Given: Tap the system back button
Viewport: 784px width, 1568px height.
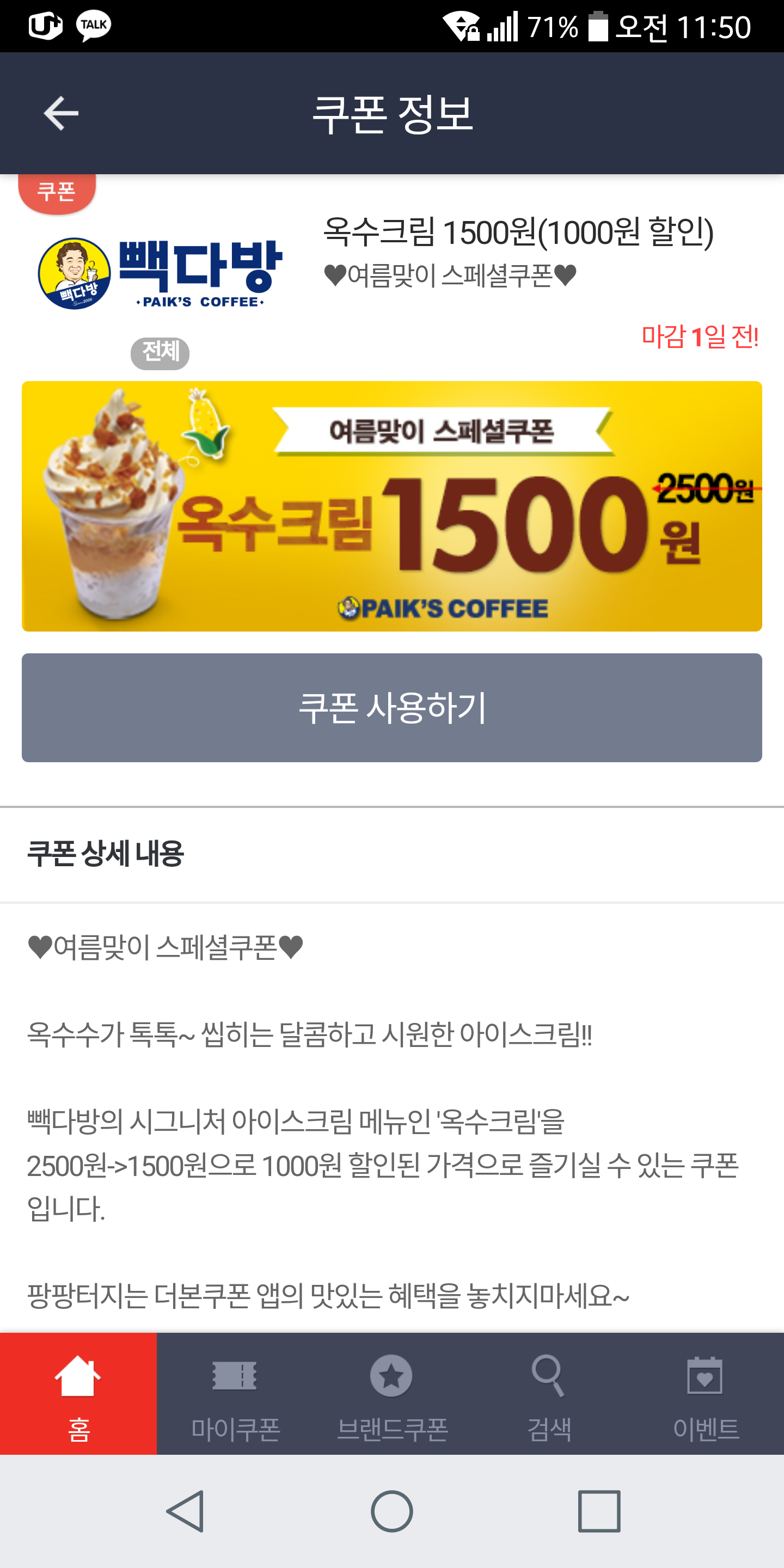Looking at the screenshot, I should coord(185,1511).
